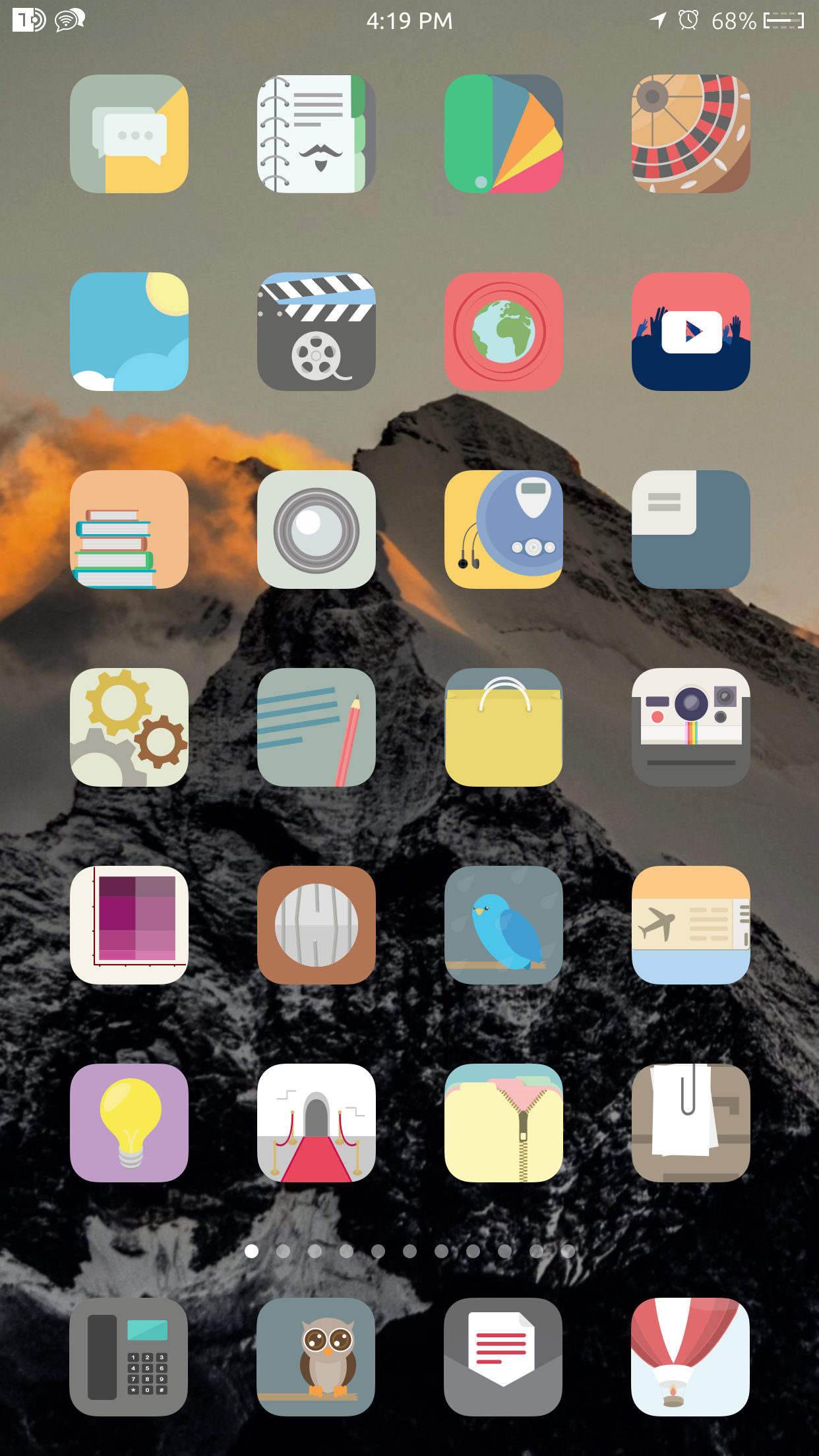Launch the hot air balloon app in dock

tap(690, 1357)
